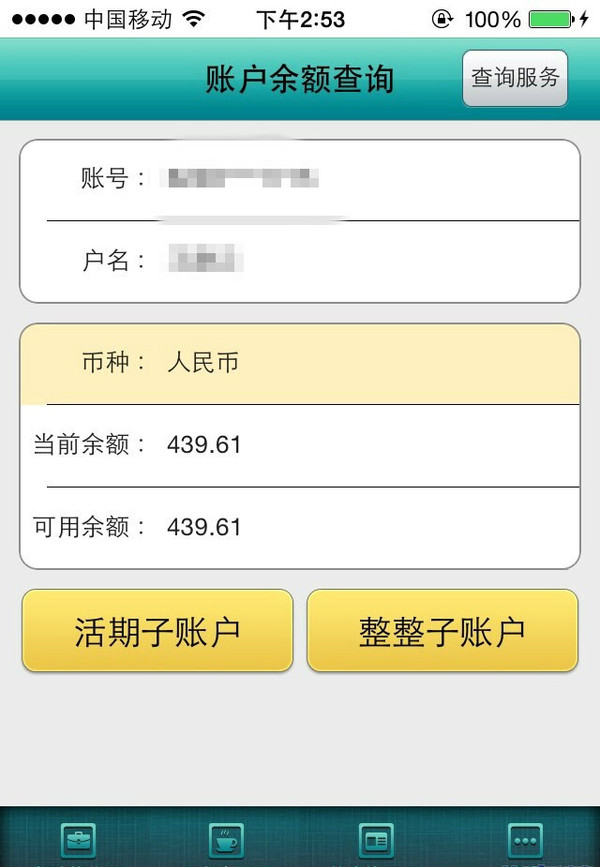This screenshot has width=600, height=867.
Task: Open the coffee cup tab
Action: [226, 841]
